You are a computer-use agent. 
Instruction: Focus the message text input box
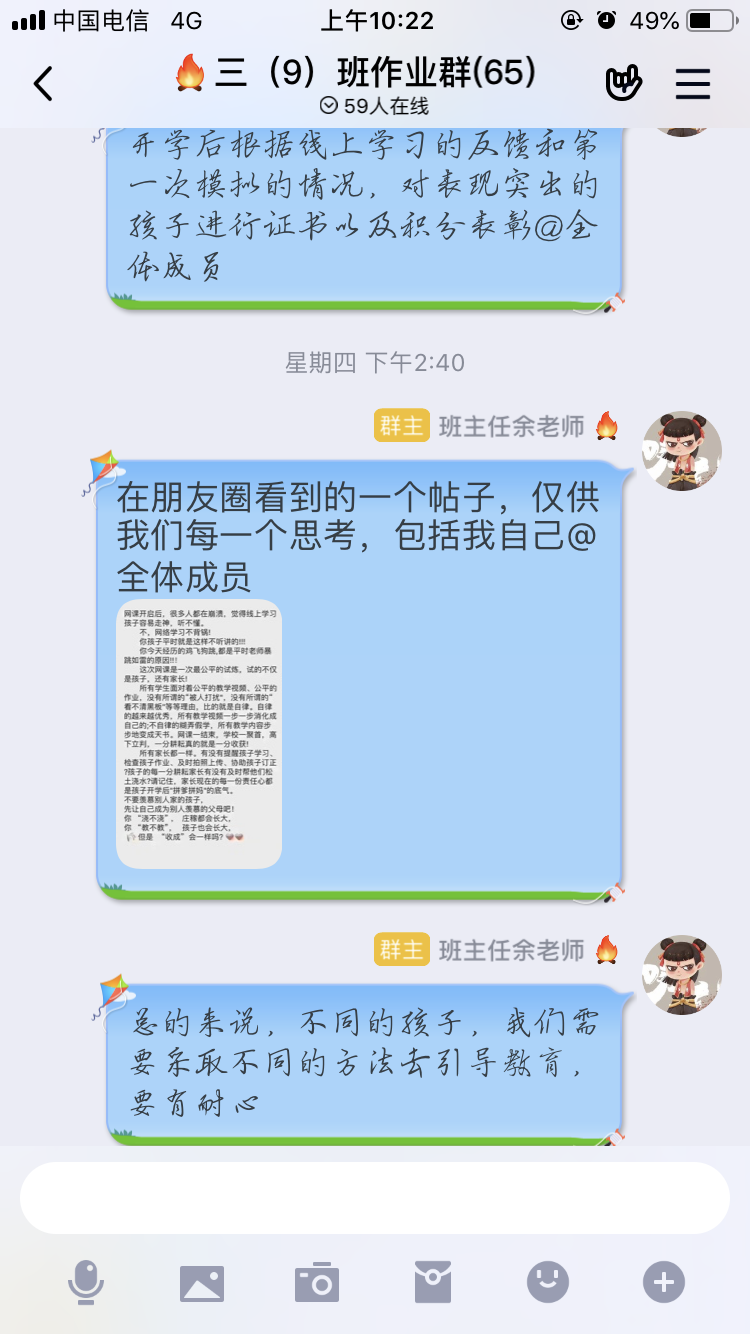tap(374, 1197)
